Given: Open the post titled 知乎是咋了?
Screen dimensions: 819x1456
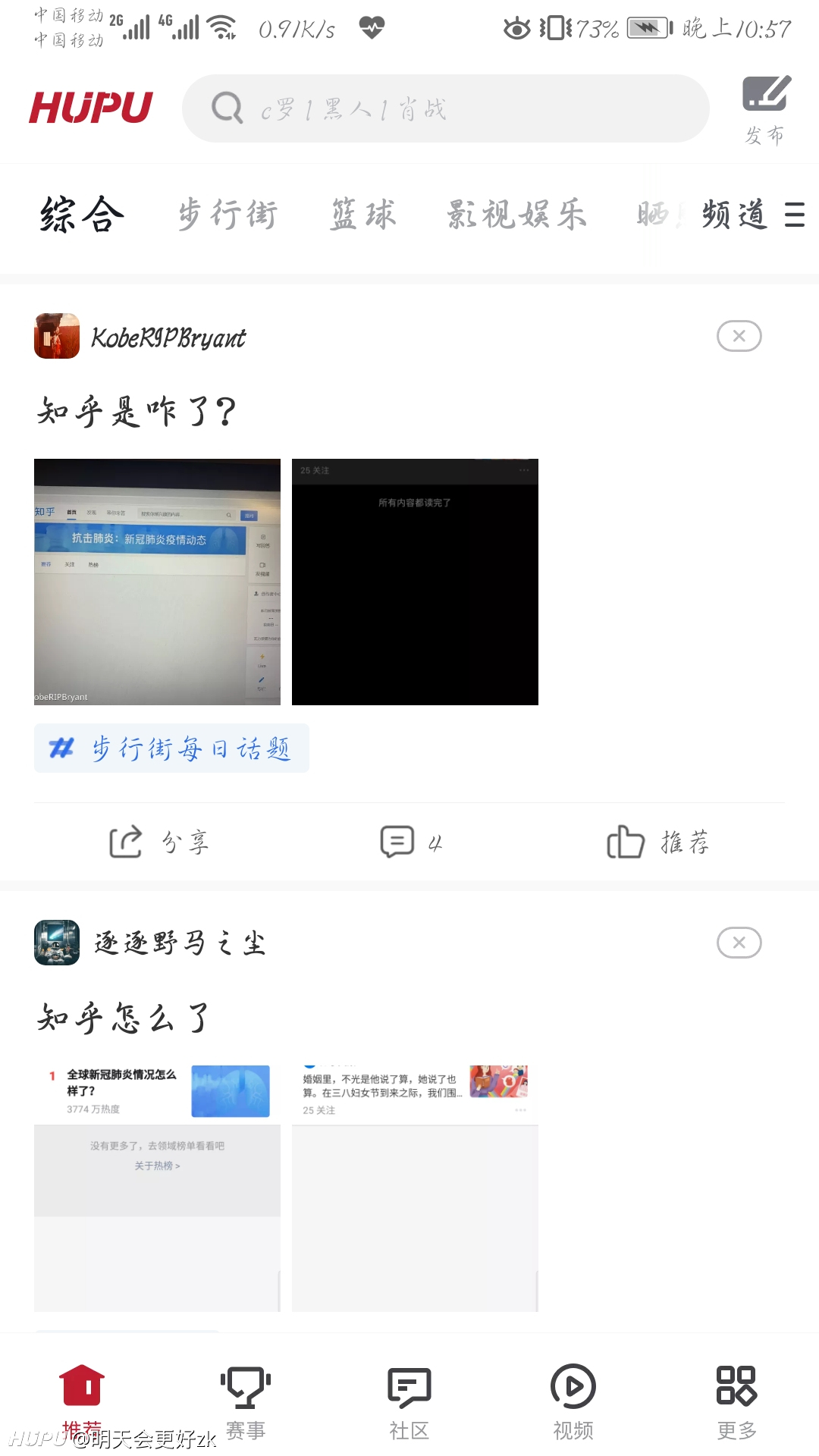Looking at the screenshot, I should click(x=137, y=412).
